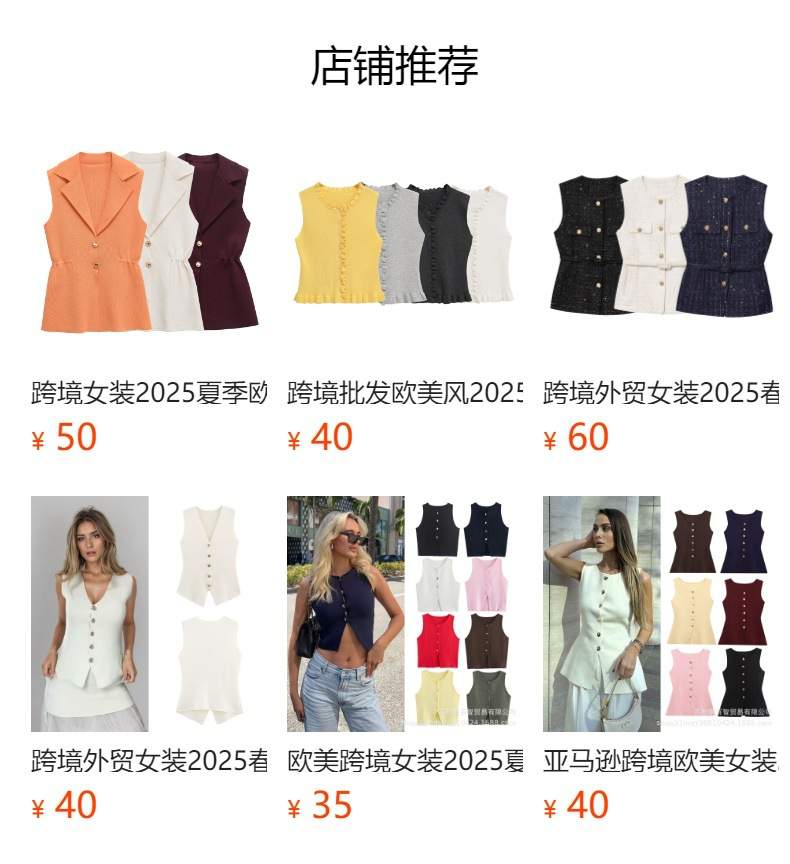
Task: Open the ¥40 yellow ruffle knit vest item
Action: [405, 243]
